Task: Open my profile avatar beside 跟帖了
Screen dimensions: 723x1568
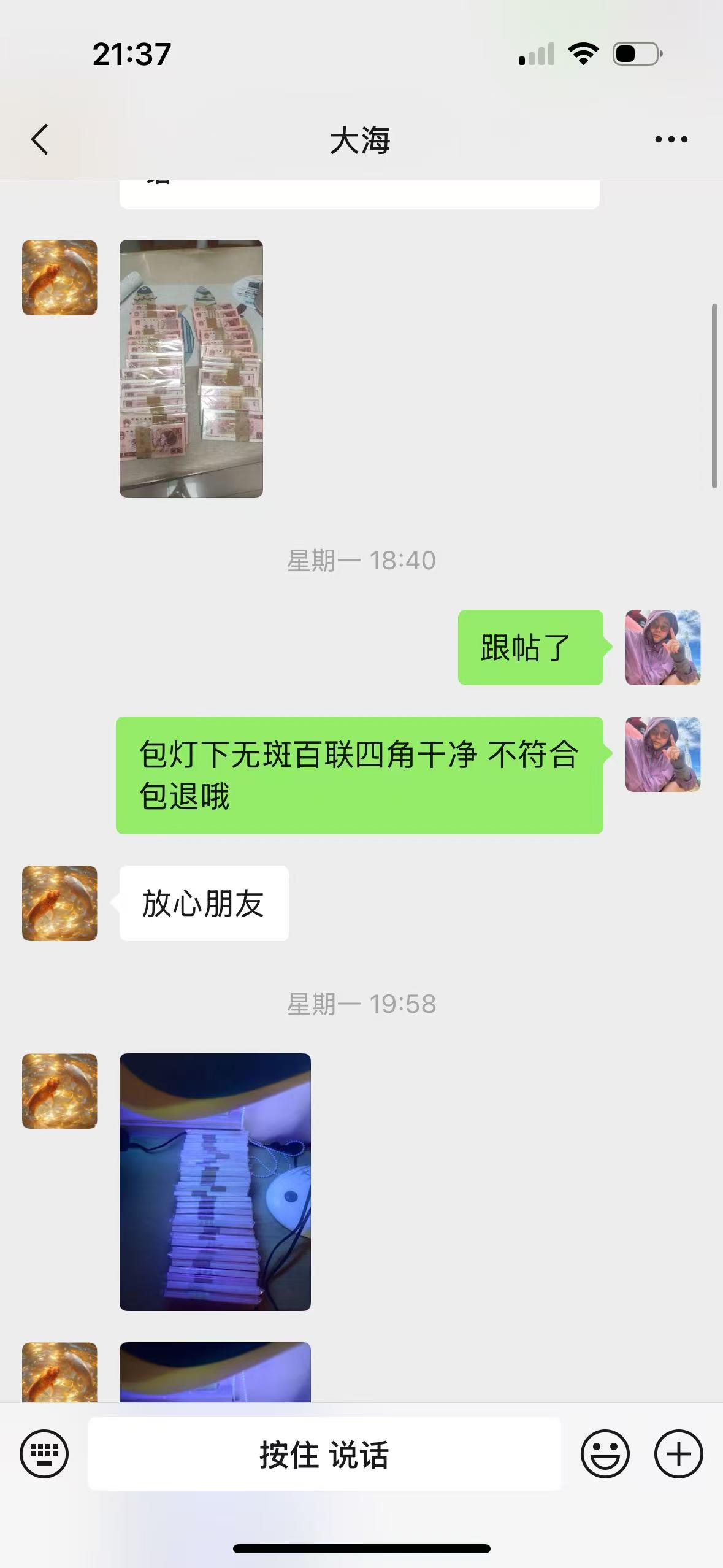Action: (662, 647)
